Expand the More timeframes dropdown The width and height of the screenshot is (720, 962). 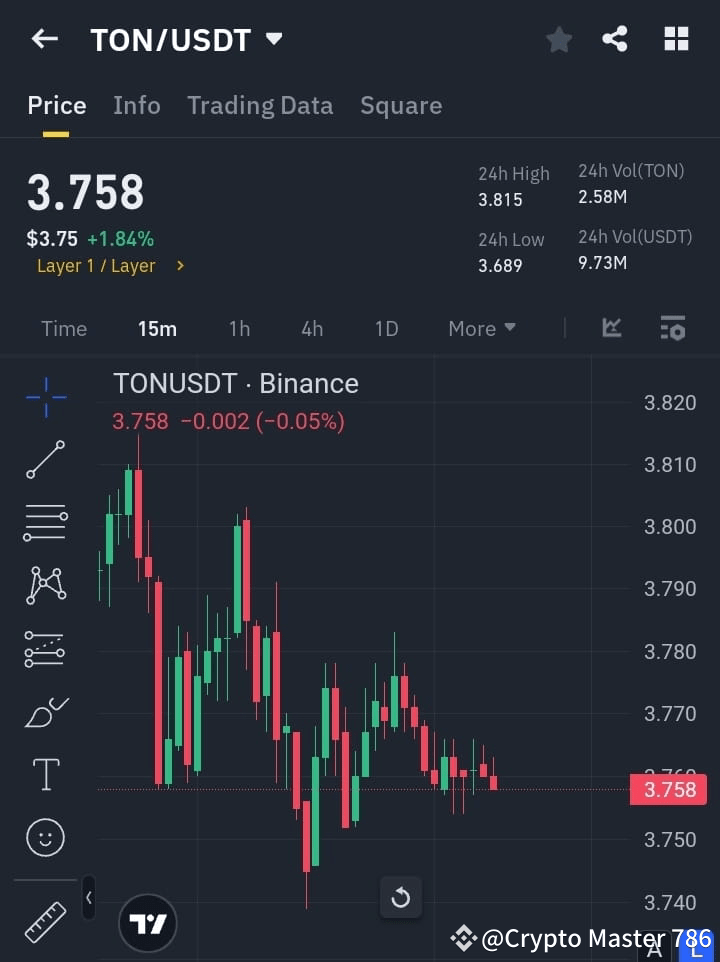(x=481, y=328)
